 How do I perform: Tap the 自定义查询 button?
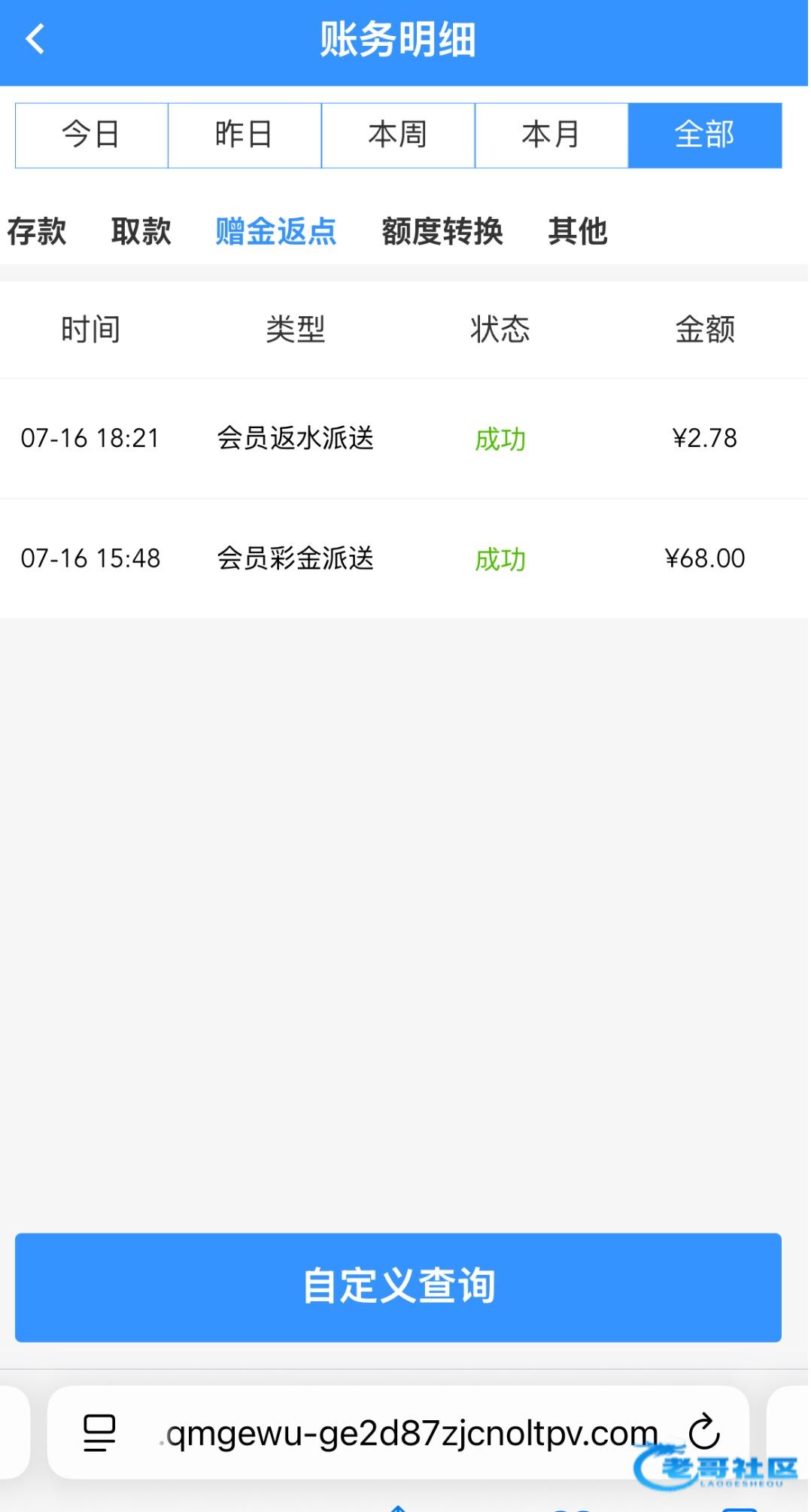[398, 1287]
